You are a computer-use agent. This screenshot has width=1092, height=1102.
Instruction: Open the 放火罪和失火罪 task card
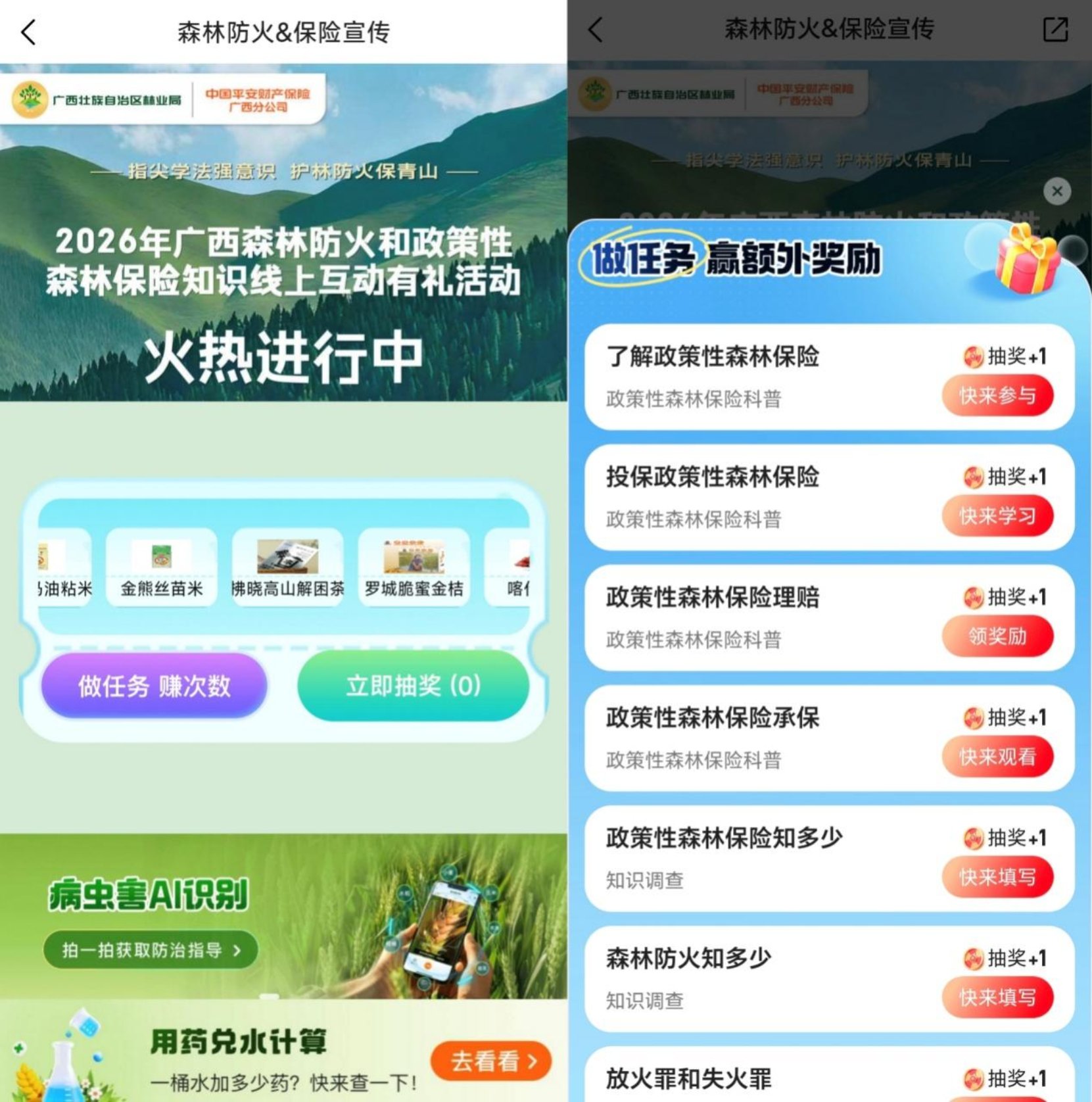[x=756, y=1080]
